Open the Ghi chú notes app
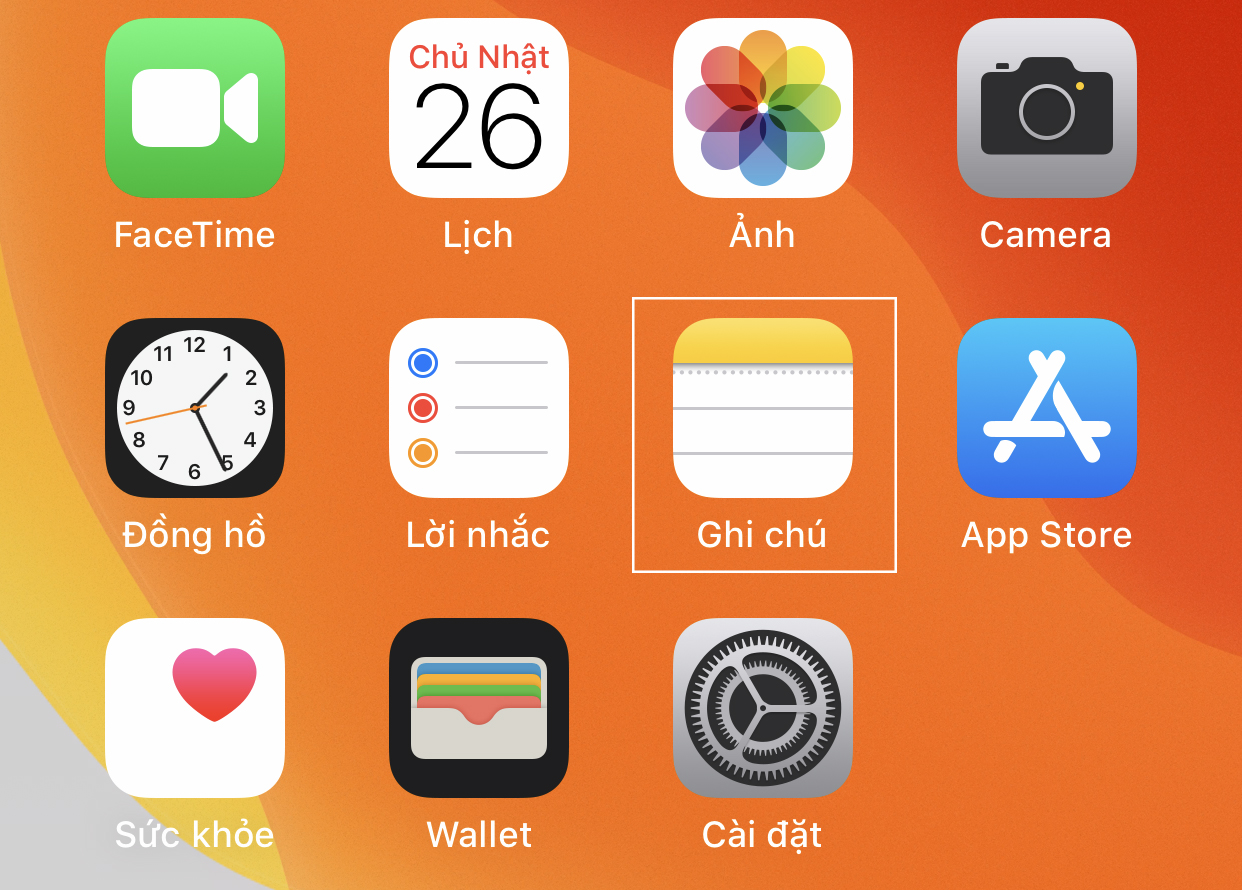Viewport: 1242px width, 890px height. tap(763, 408)
